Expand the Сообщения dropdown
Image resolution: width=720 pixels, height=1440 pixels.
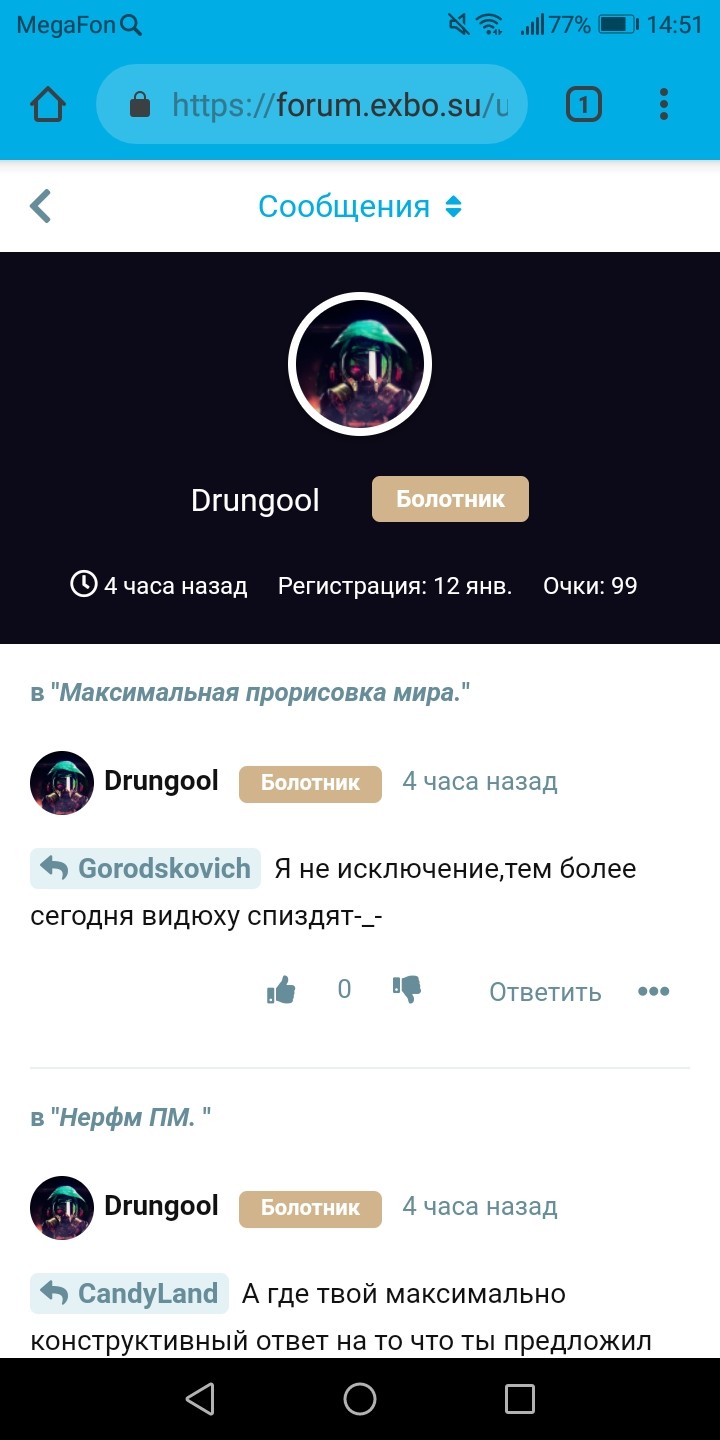[360, 206]
